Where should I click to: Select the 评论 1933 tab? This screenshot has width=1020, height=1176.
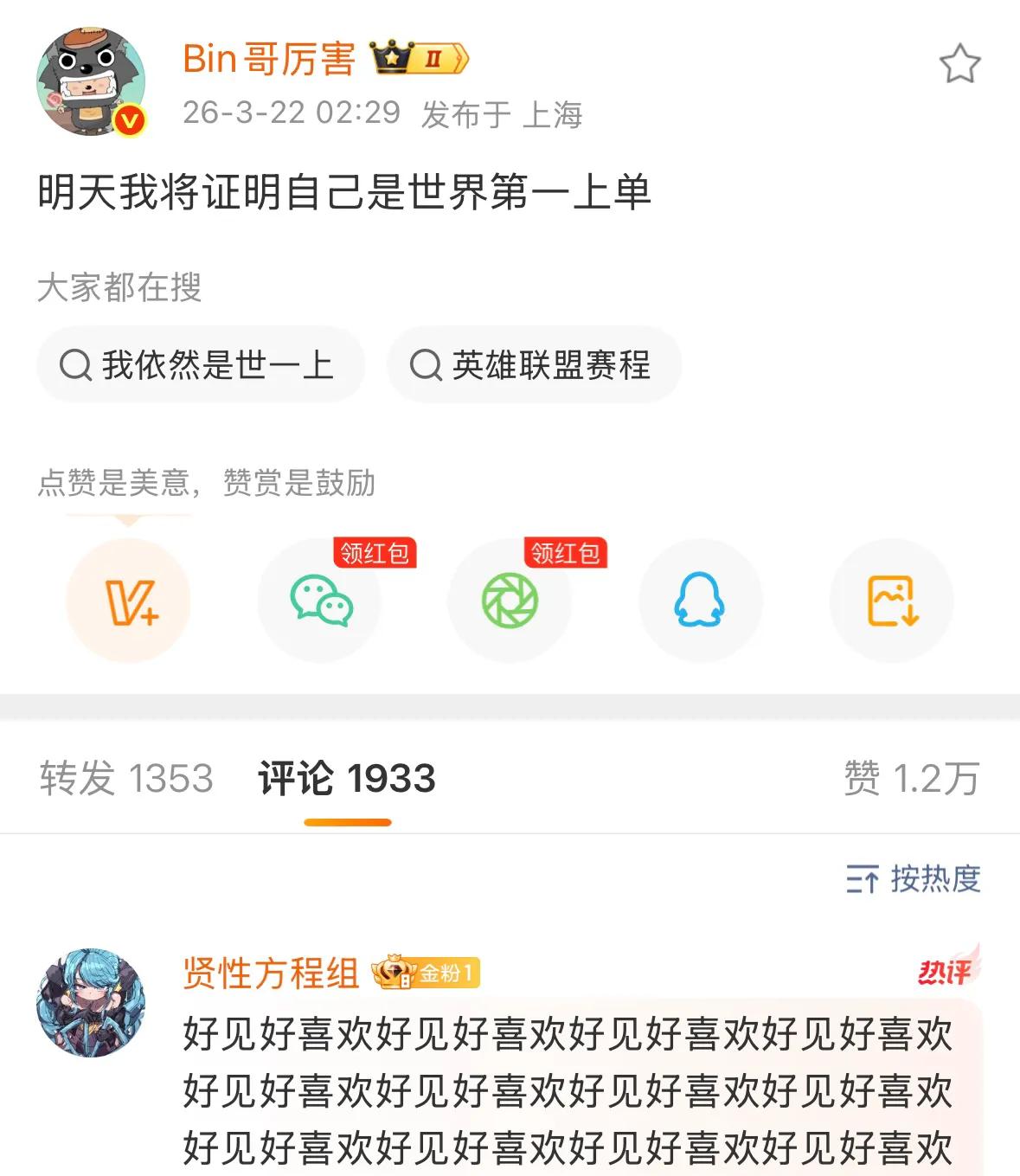pyautogui.click(x=347, y=778)
